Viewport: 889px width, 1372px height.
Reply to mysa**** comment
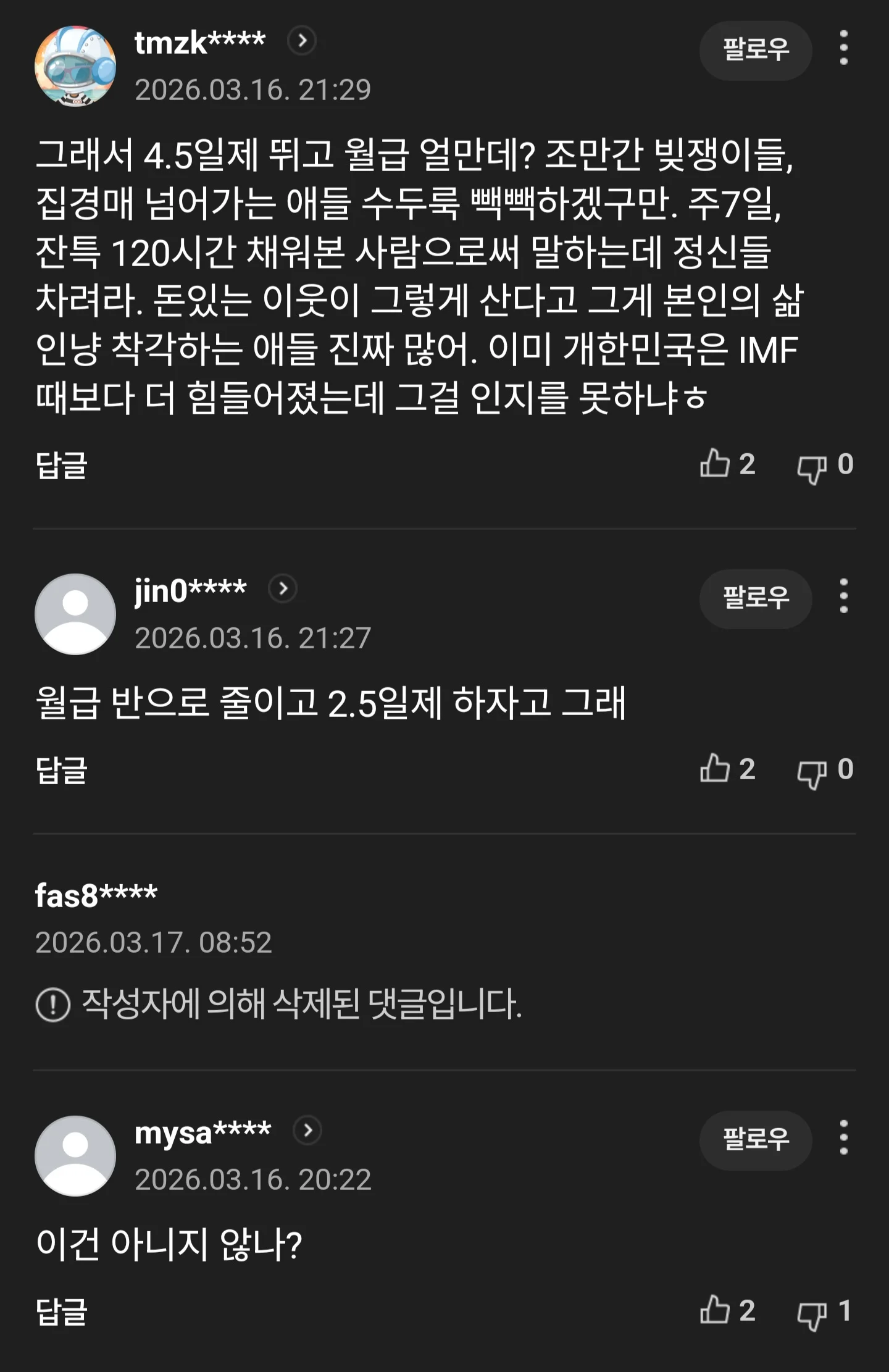pos(62,1311)
